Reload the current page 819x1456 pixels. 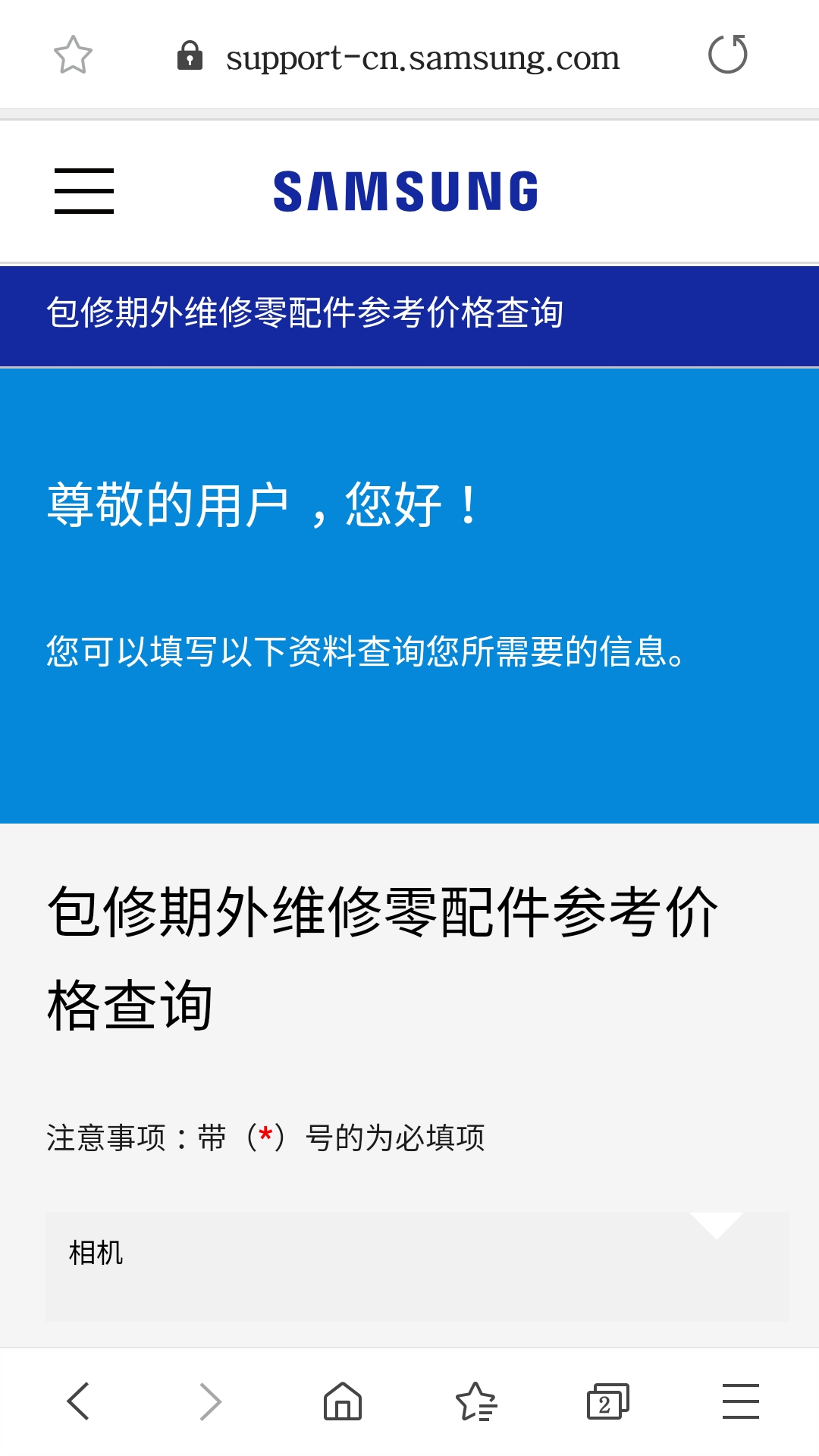(x=727, y=55)
